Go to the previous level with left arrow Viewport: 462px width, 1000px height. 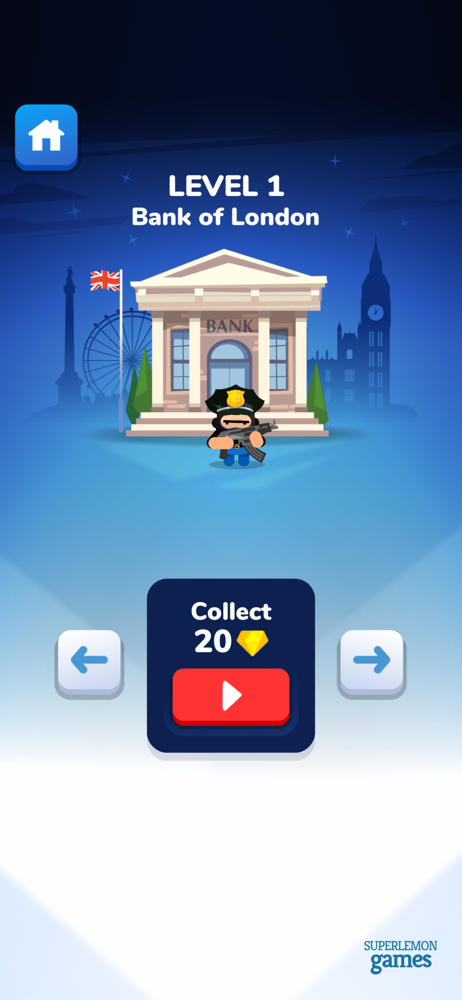[89, 663]
